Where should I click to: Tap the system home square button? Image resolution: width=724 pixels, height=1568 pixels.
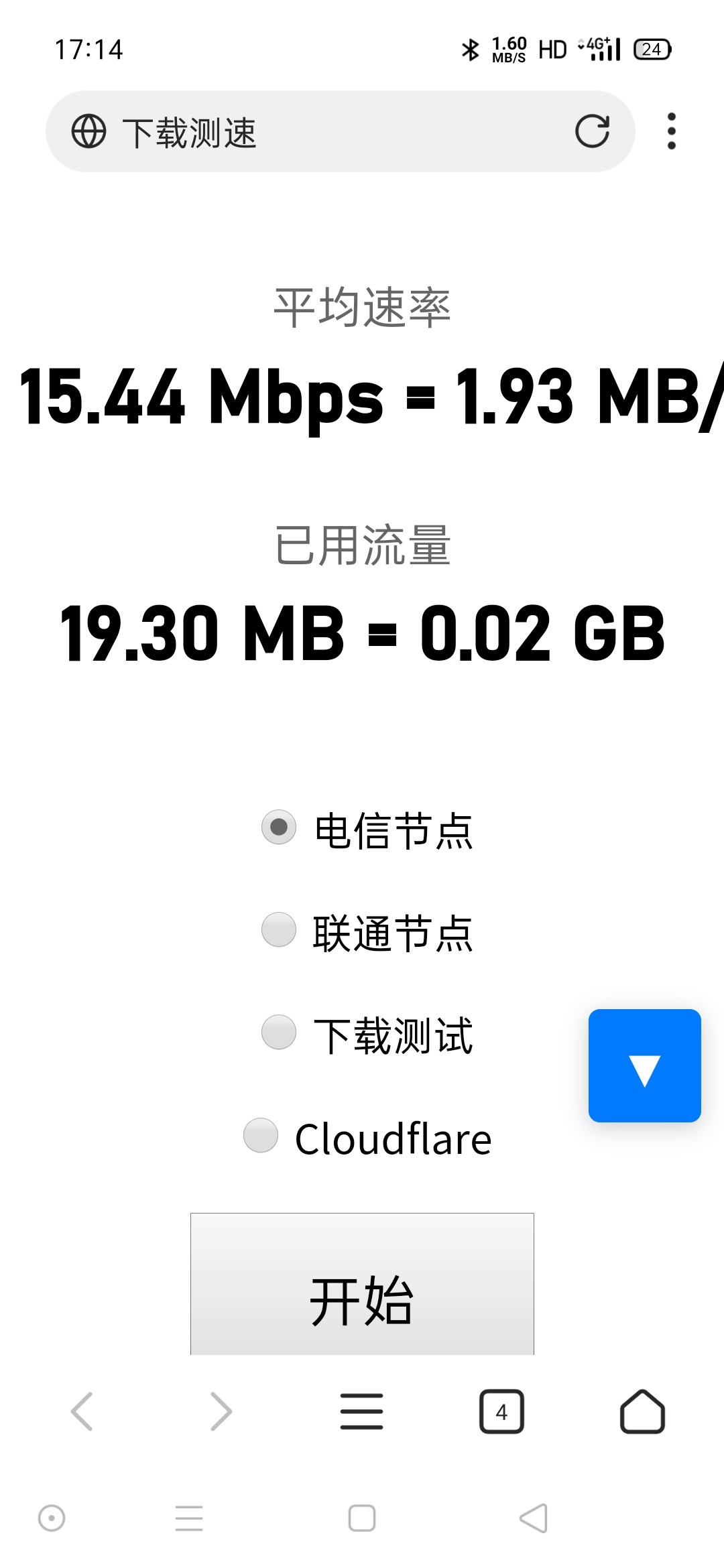point(362,1518)
